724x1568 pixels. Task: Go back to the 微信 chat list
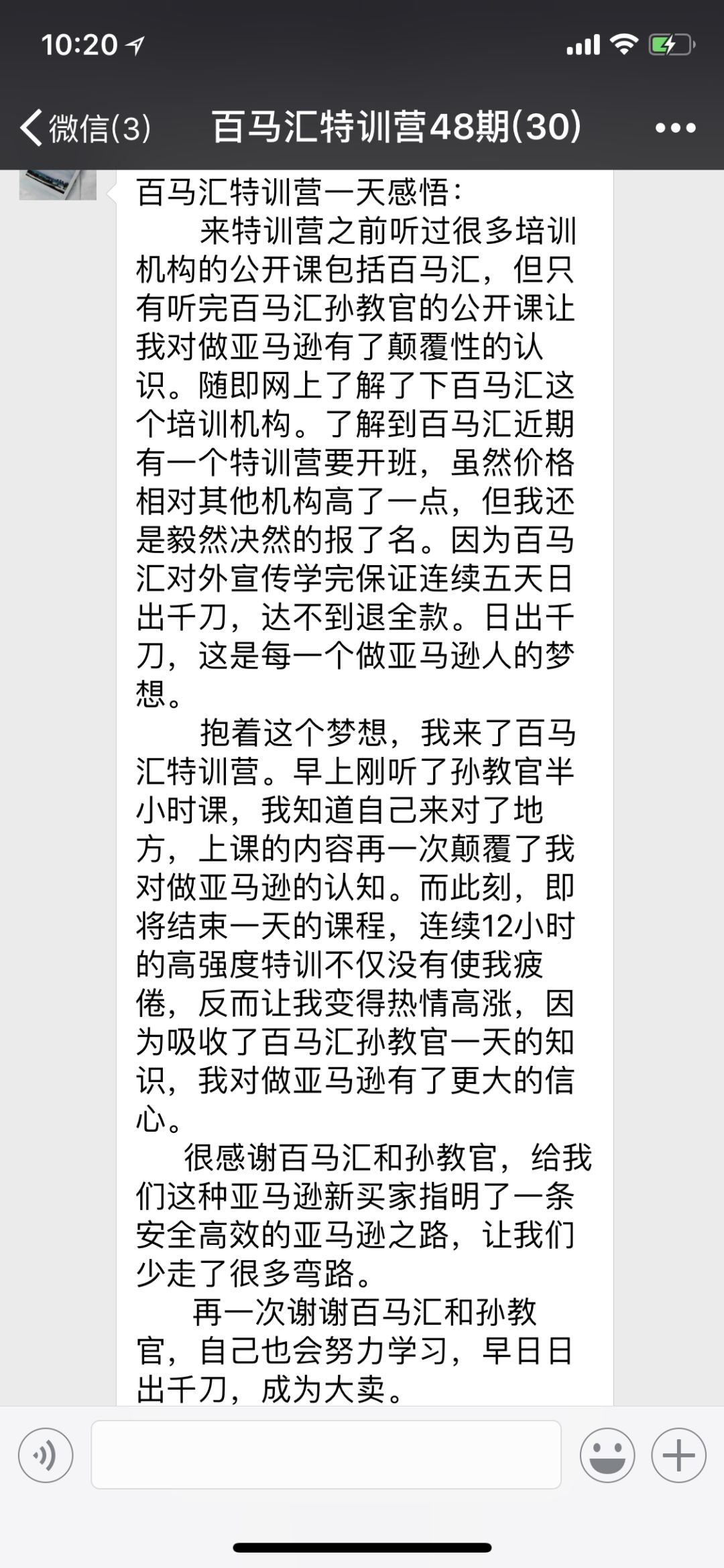[85, 127]
